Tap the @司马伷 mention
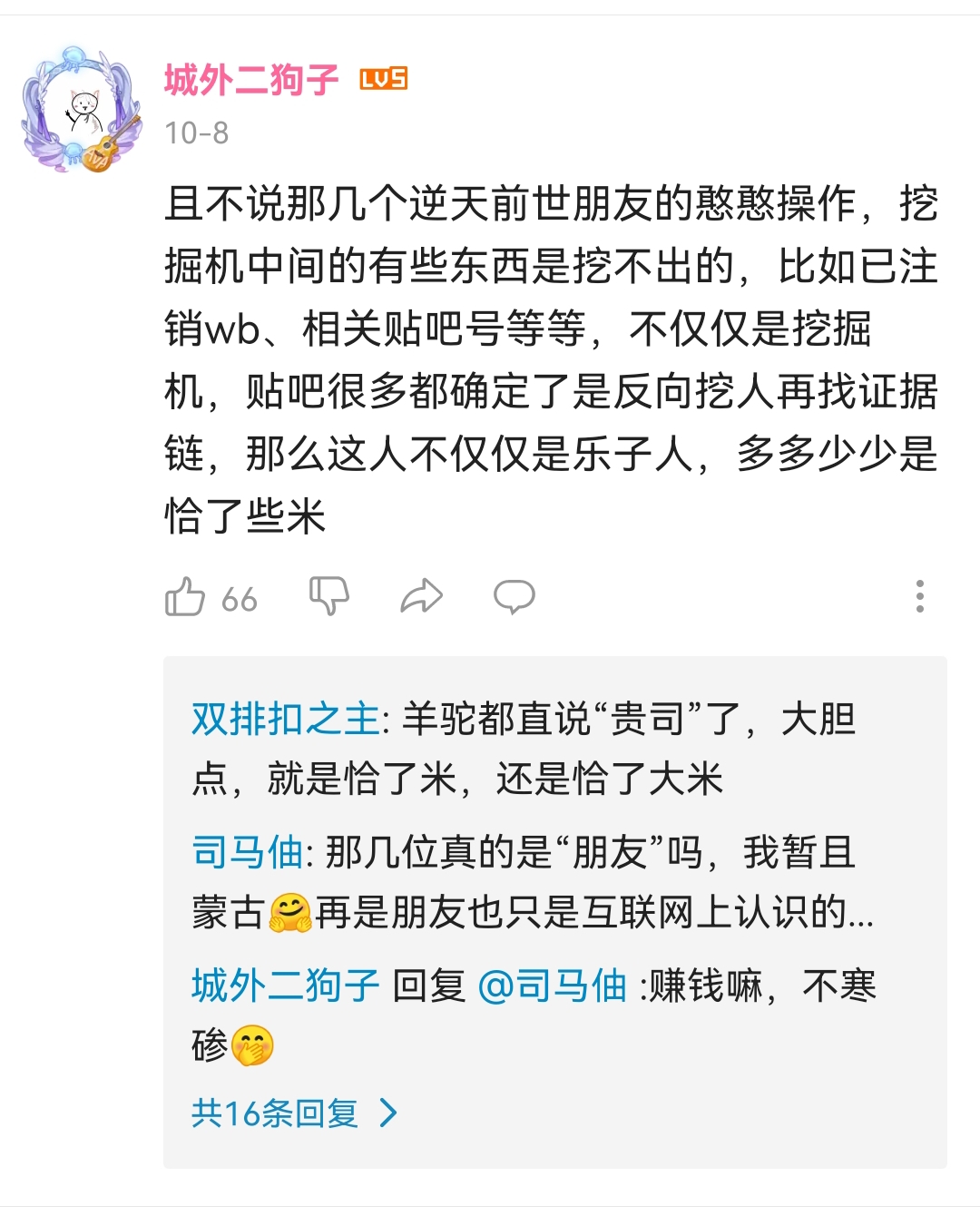The image size is (980, 1216). point(552,986)
